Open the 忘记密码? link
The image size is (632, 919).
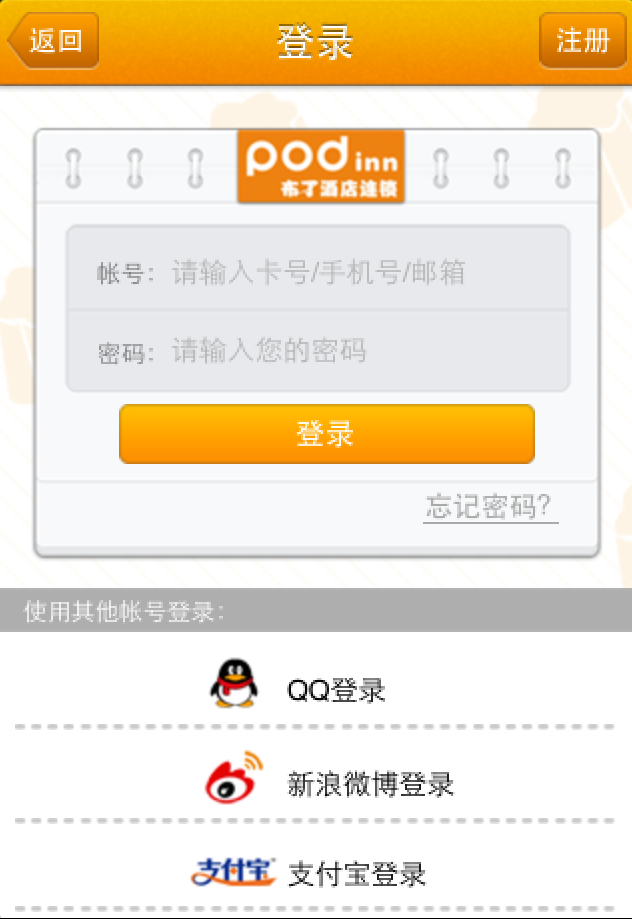click(489, 506)
